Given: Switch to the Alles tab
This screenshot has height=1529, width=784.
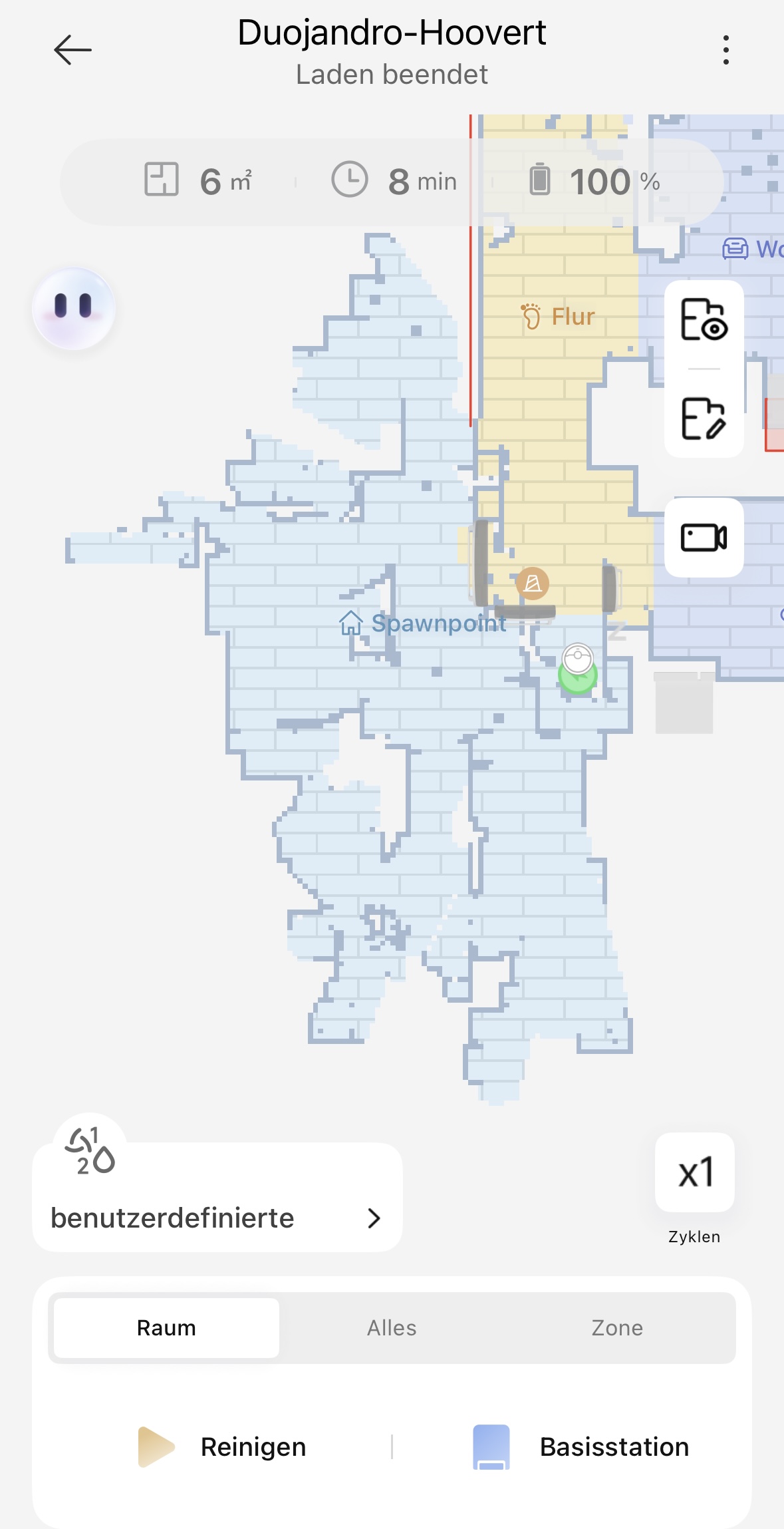Looking at the screenshot, I should pos(392,1327).
